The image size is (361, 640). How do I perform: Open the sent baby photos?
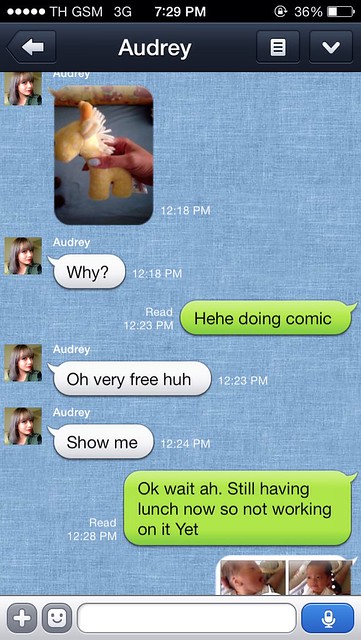click(x=286, y=576)
